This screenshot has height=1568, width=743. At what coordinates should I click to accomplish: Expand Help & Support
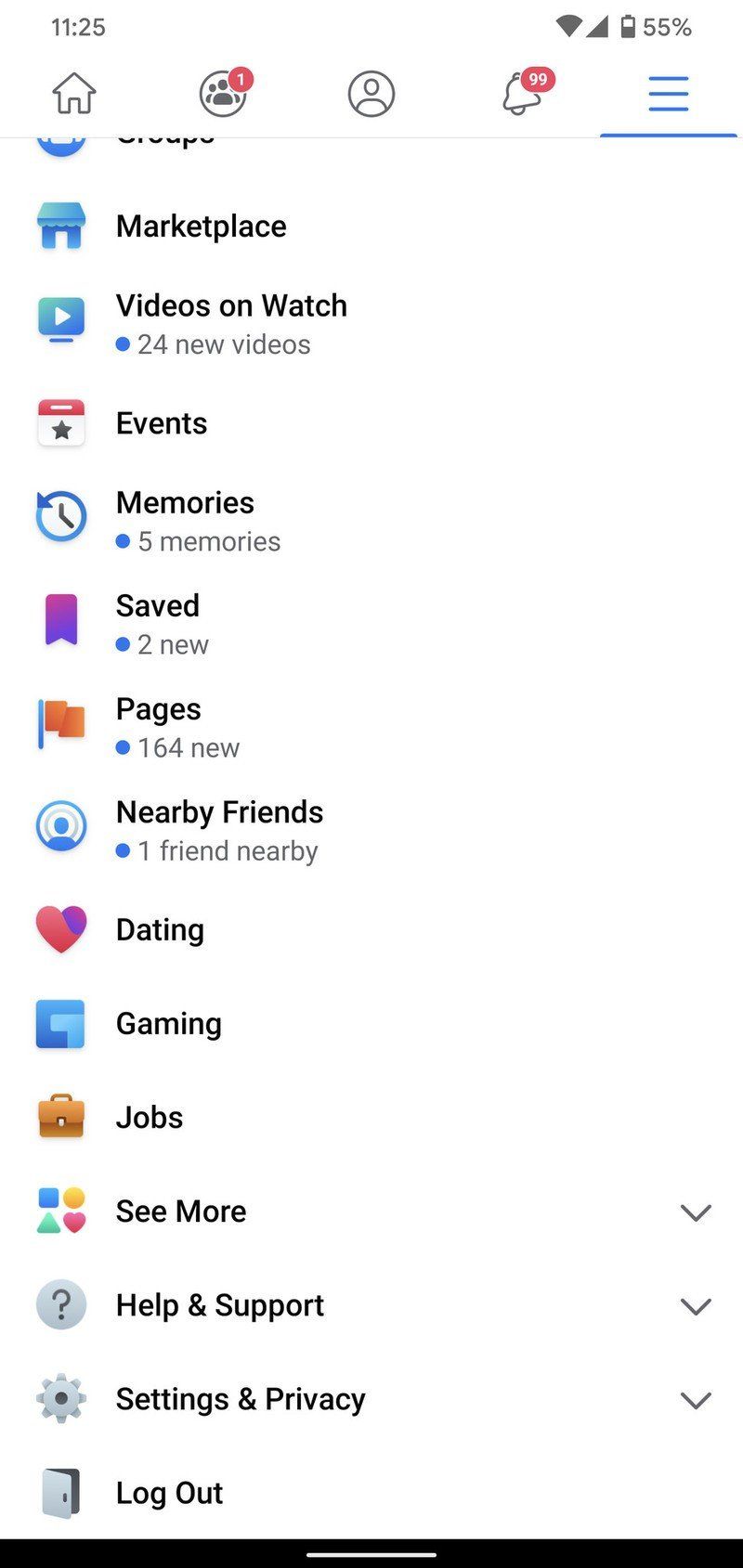point(371,1305)
